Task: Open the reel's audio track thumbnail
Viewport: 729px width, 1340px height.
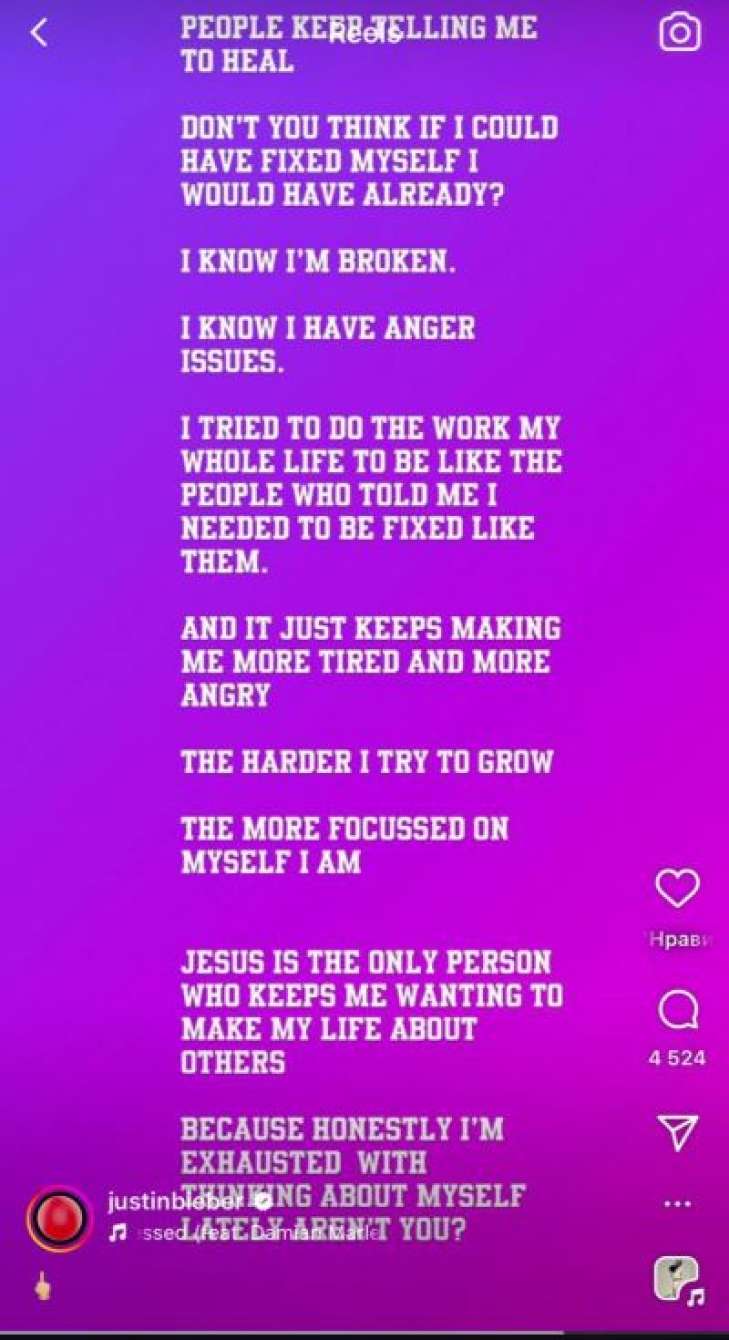Action: 677,1276
